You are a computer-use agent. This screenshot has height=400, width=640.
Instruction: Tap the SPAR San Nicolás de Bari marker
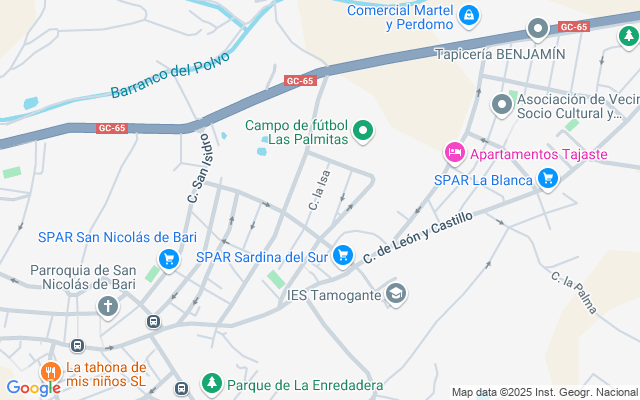169,260
